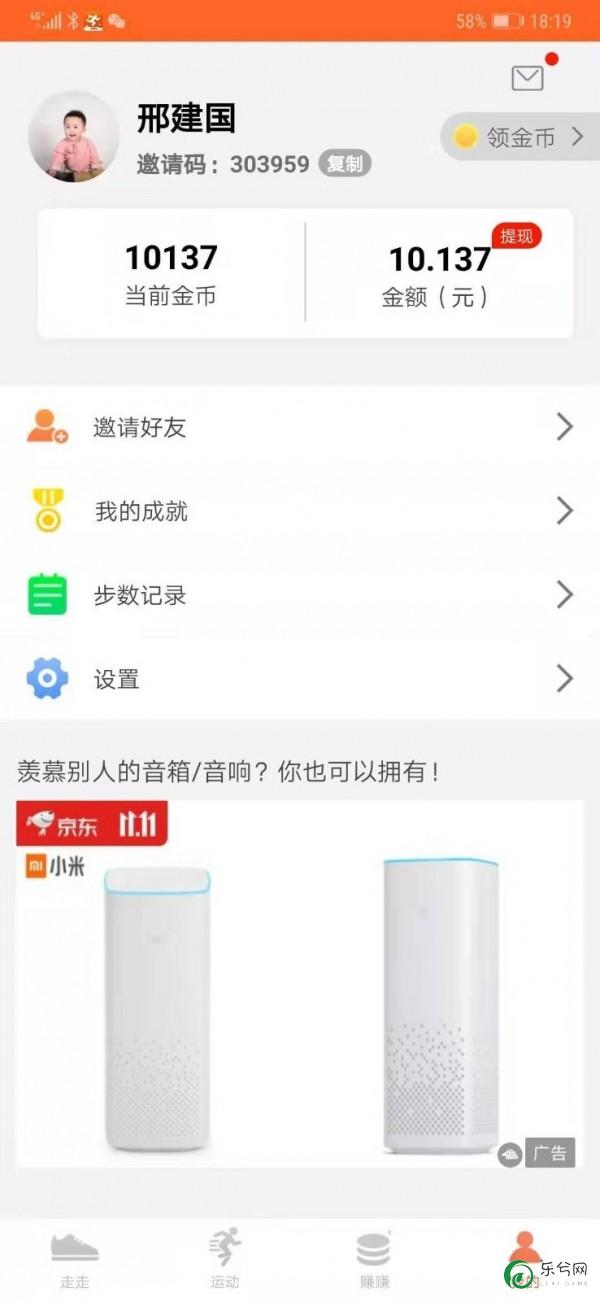Switch to the 走走 tab
The image size is (600, 1301).
click(75, 1260)
